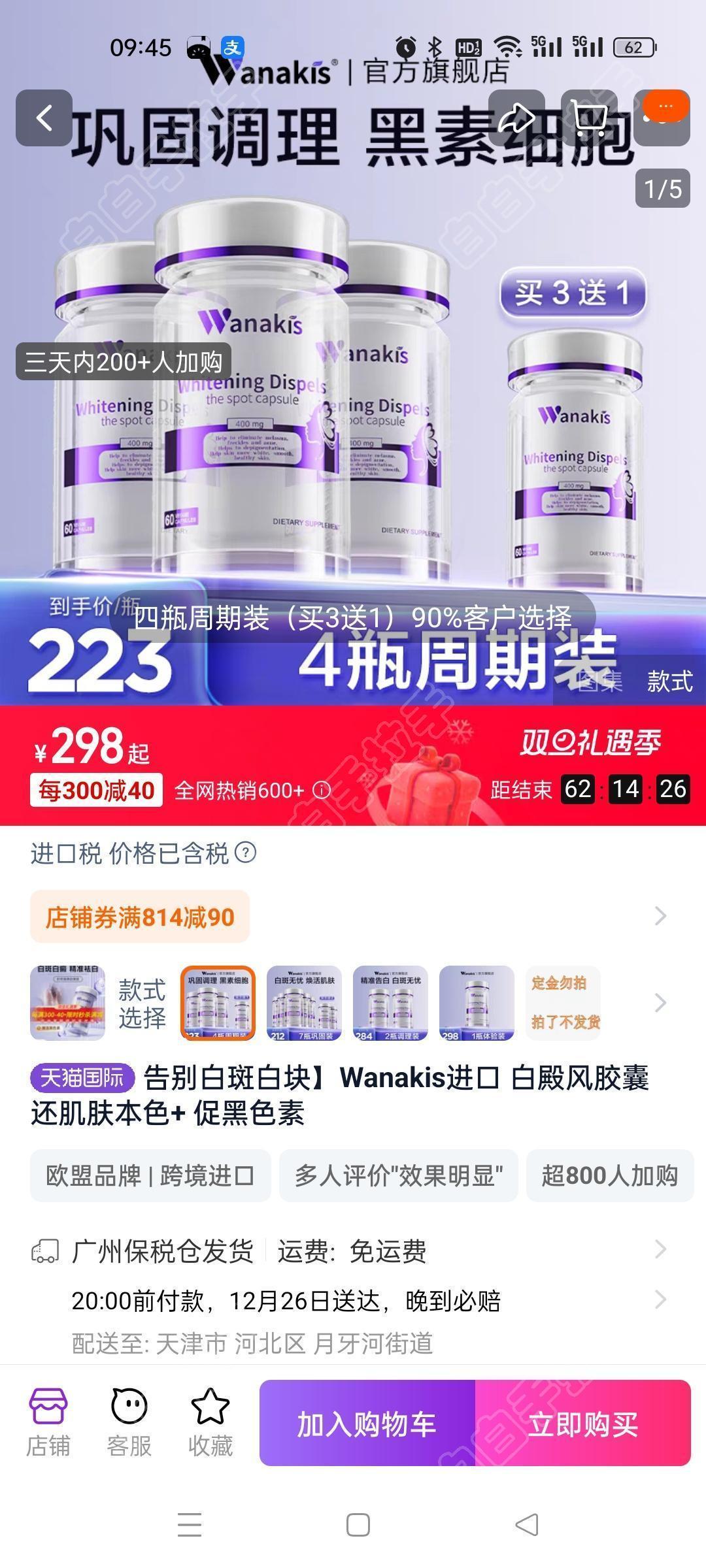The image size is (706, 1568).
Task: Visit the 店铺 store page
Action: [48, 1422]
